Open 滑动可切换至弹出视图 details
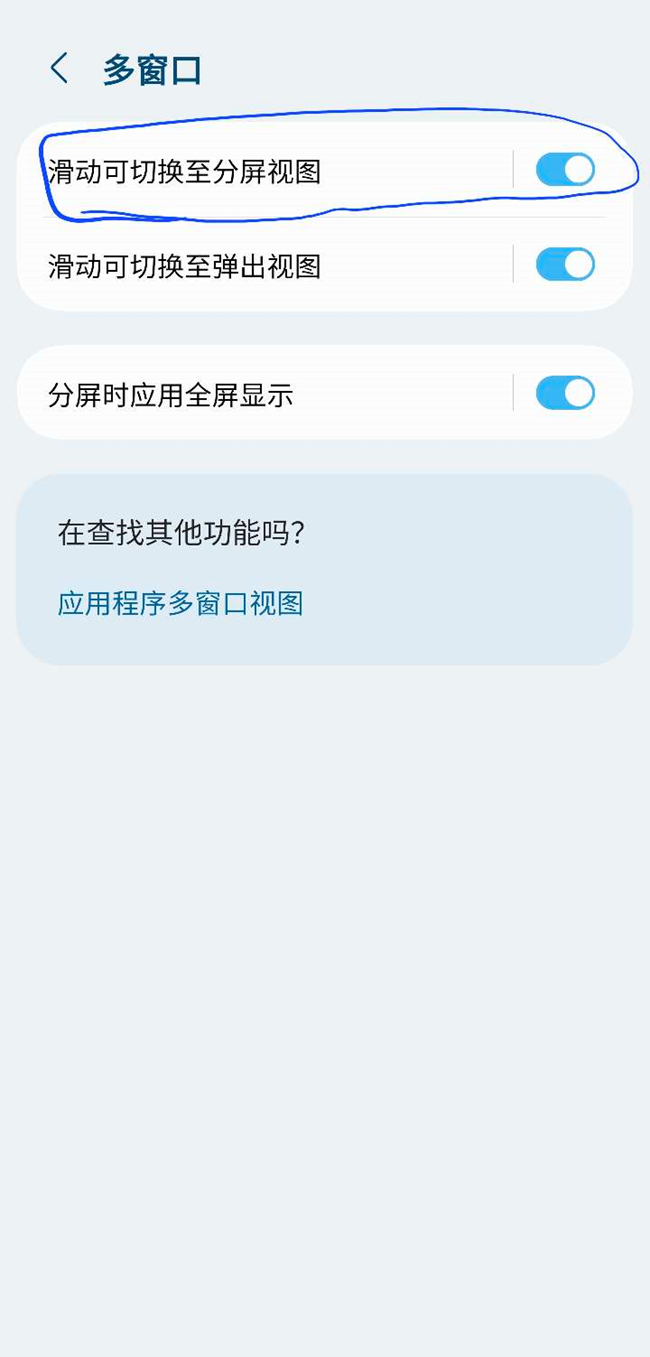 coord(185,266)
